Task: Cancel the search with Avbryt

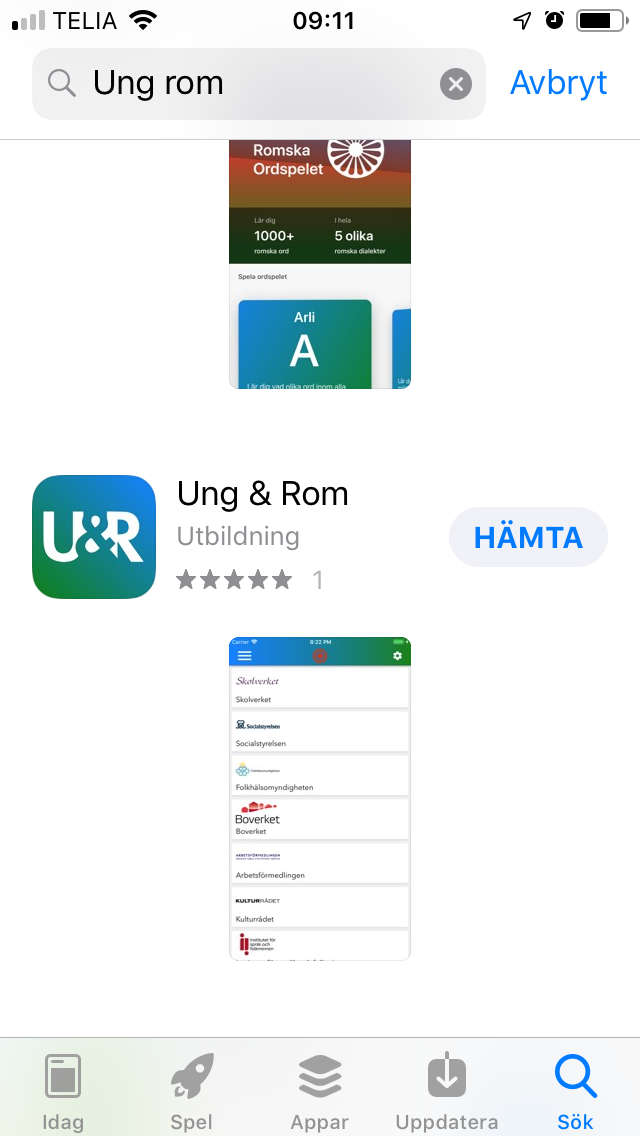Action: [x=558, y=84]
